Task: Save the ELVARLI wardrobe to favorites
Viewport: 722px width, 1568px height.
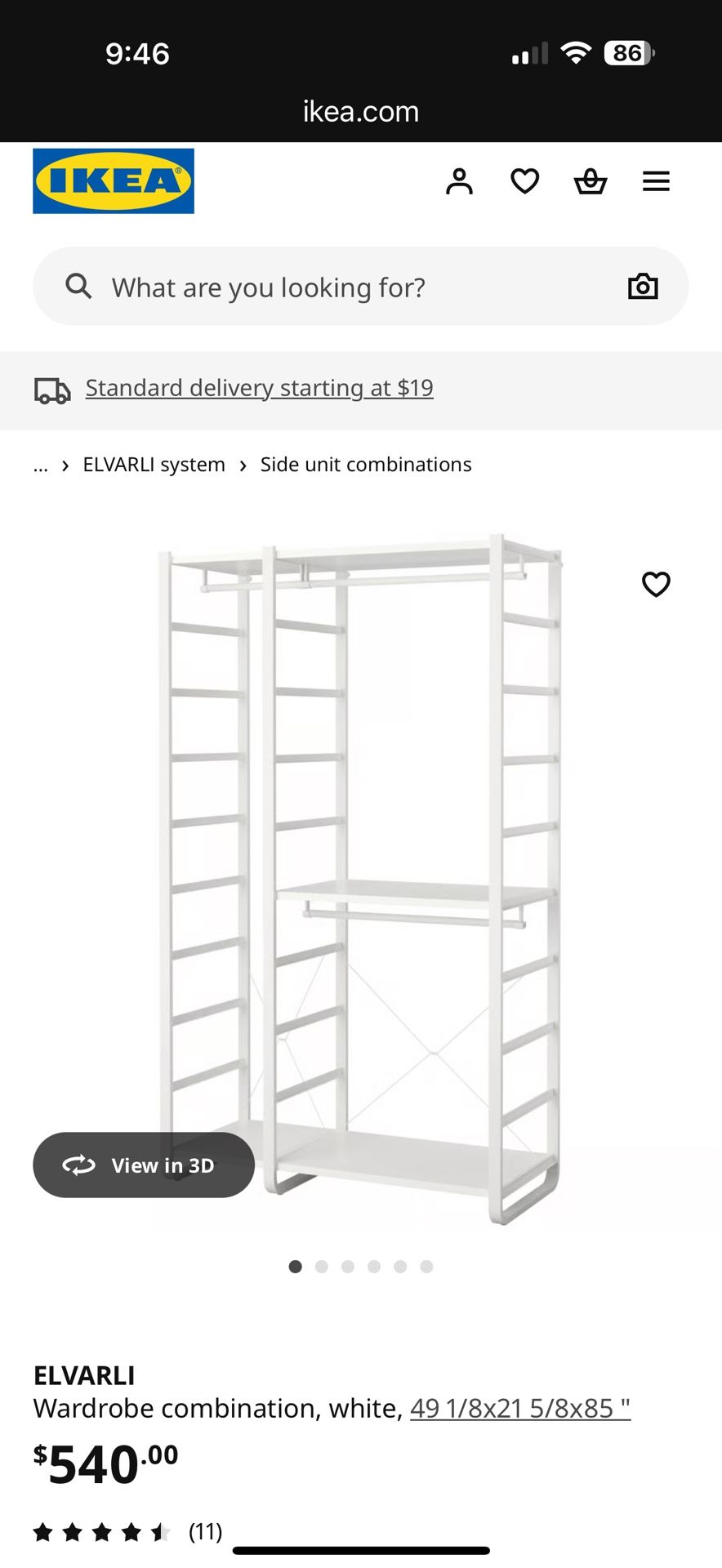Action: (x=656, y=584)
